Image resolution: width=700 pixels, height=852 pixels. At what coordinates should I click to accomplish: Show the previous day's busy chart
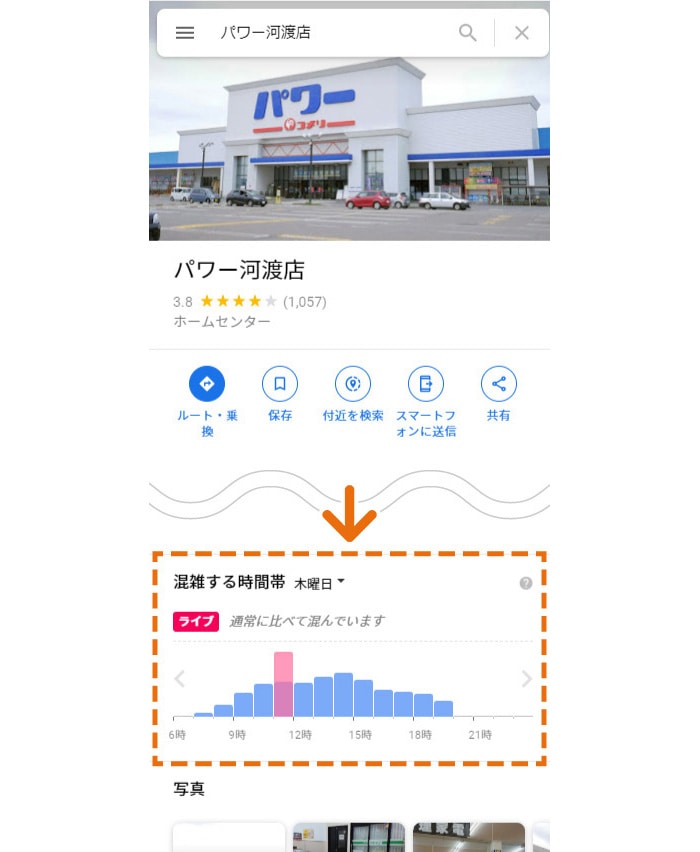coord(180,680)
